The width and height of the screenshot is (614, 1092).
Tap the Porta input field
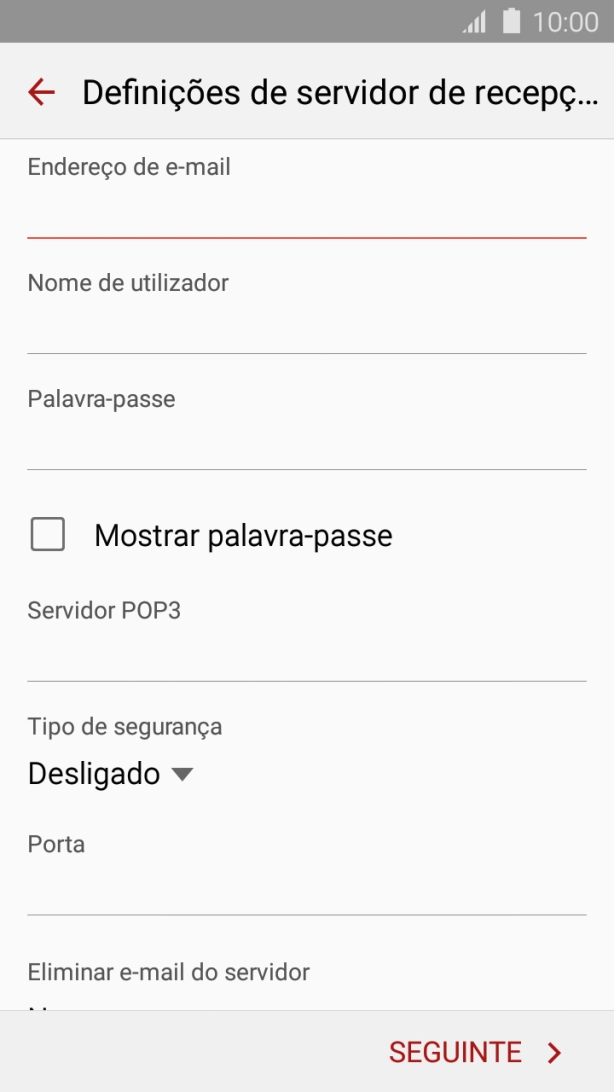306,890
